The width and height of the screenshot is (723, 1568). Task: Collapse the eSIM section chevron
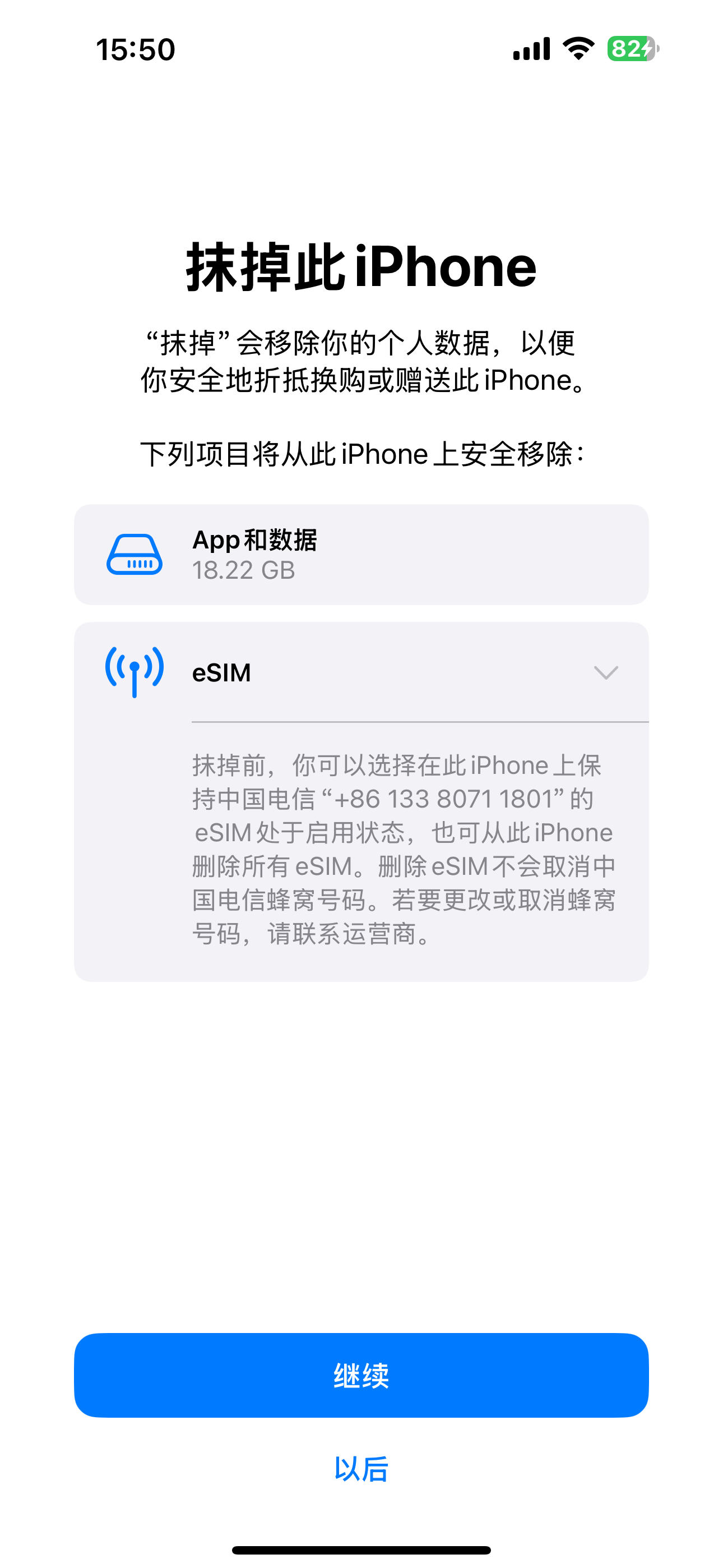point(605,672)
